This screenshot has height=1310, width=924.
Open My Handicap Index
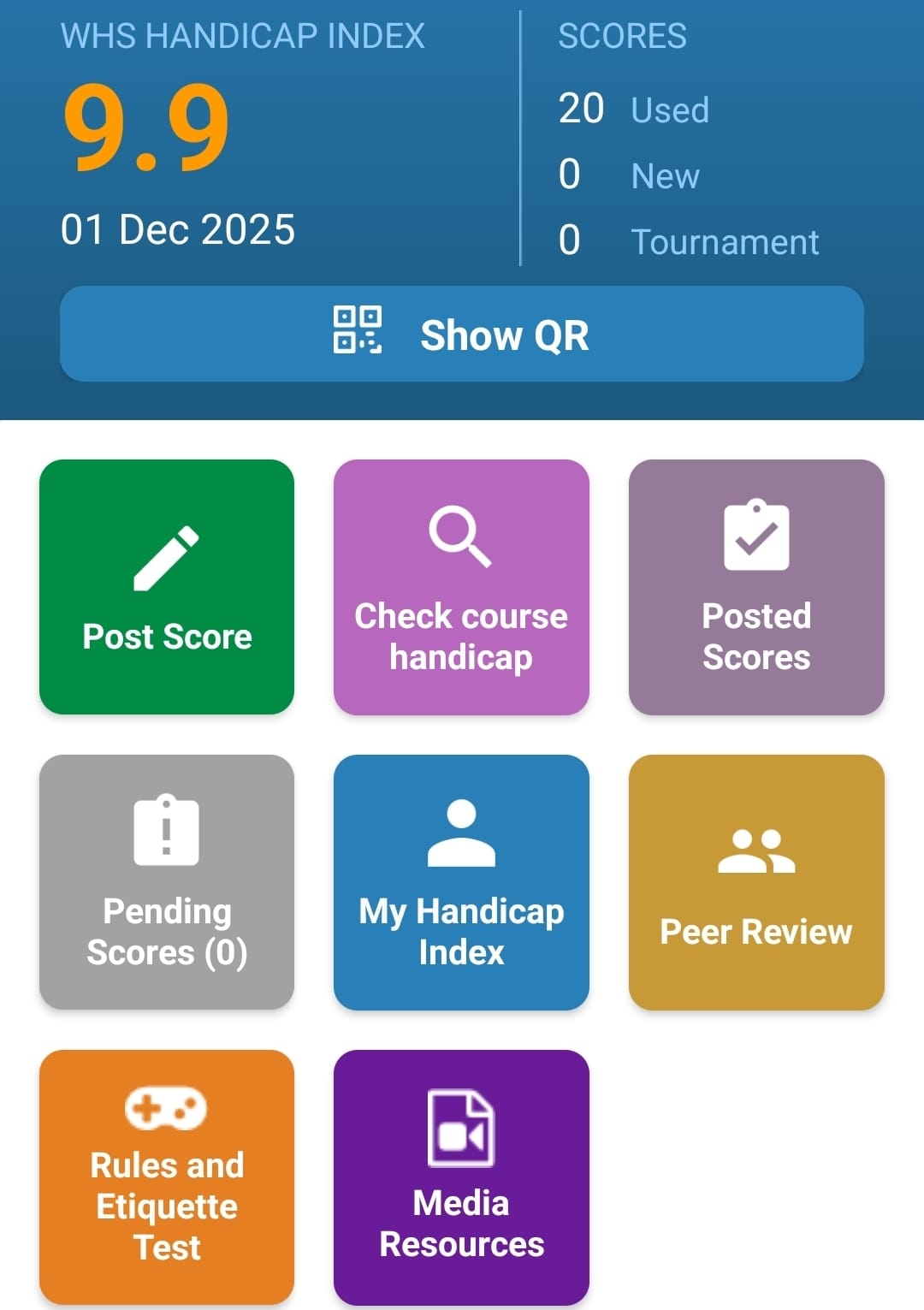point(461,882)
